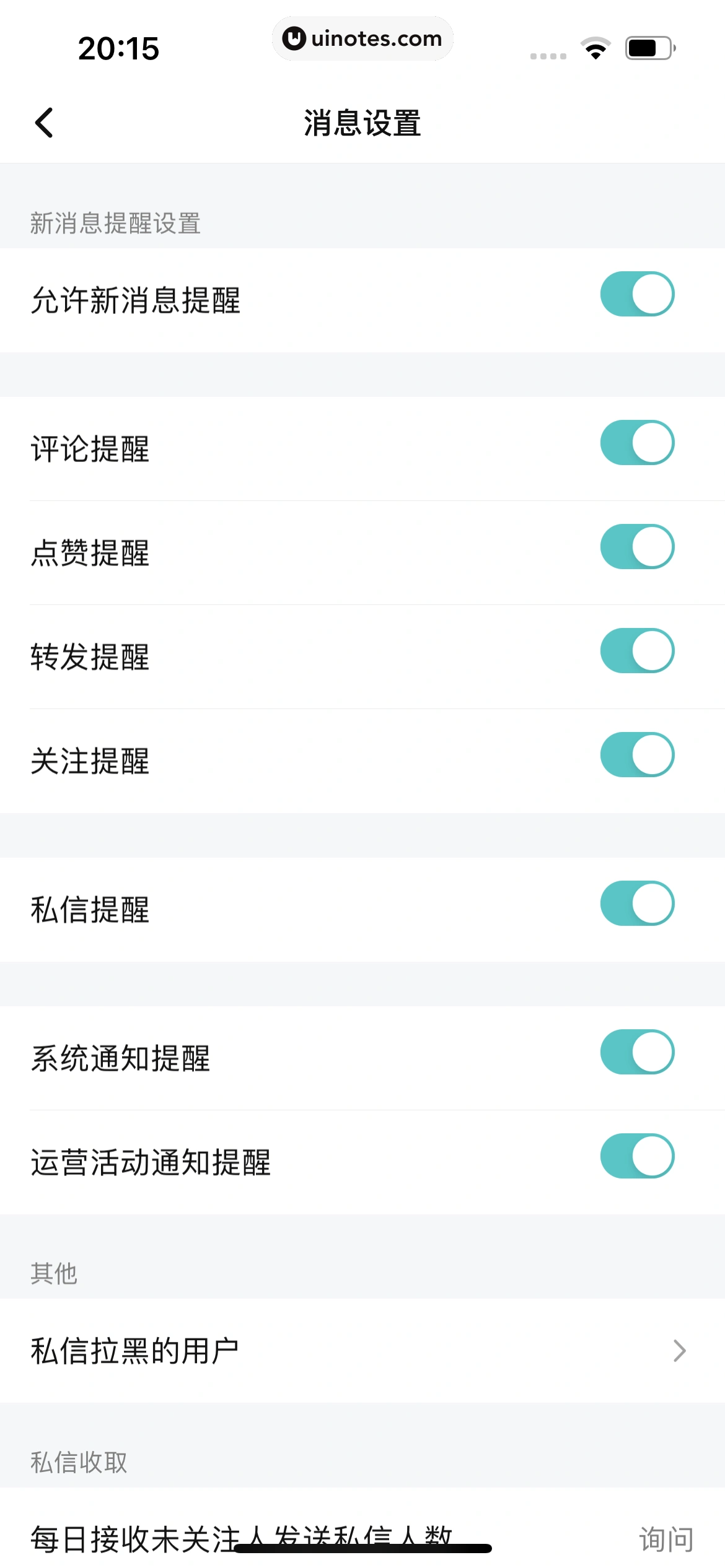725x1568 pixels.
Task: Switch off 关注提醒
Action: 637,755
